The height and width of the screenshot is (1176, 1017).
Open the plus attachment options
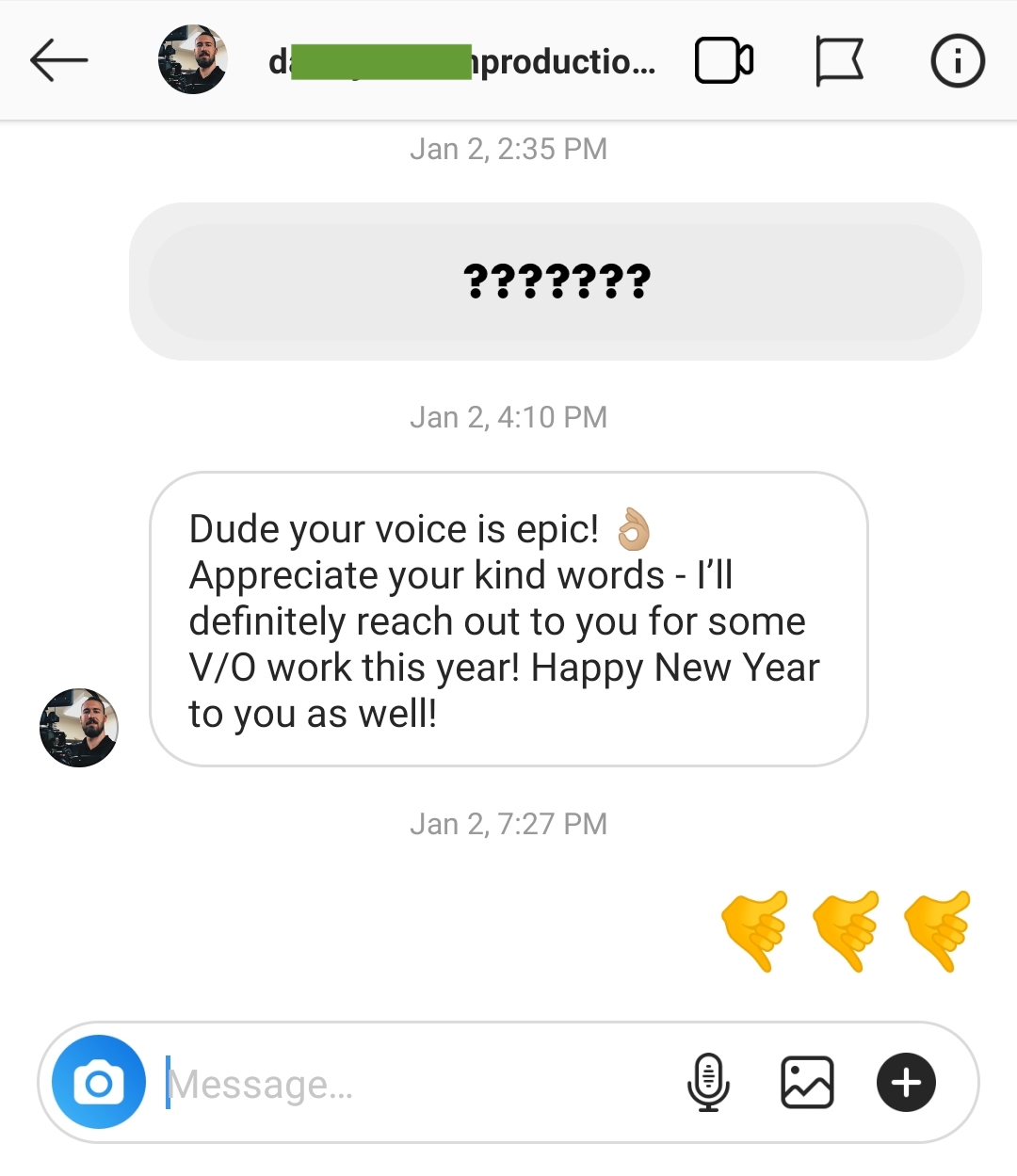(906, 1082)
